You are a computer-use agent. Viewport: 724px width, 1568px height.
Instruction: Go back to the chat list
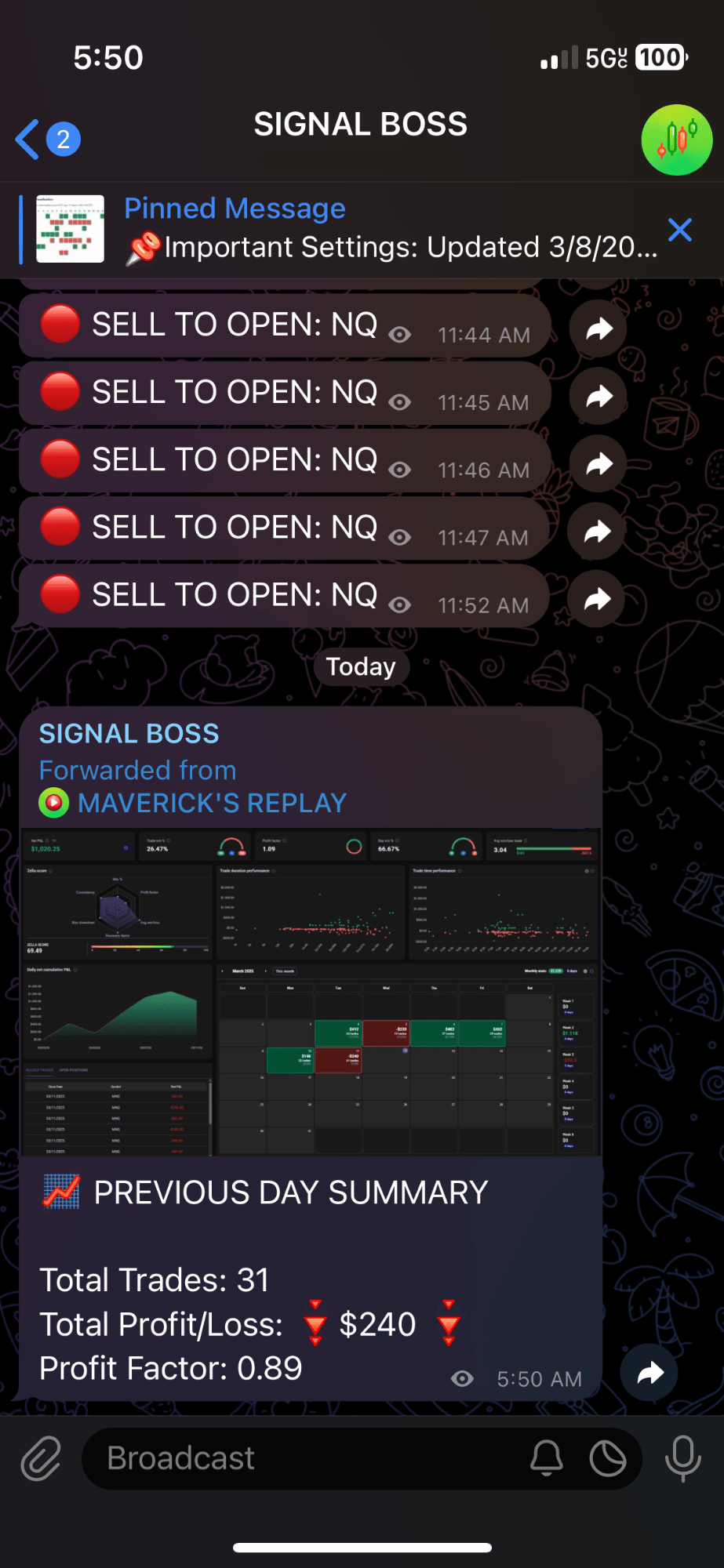click(x=47, y=140)
